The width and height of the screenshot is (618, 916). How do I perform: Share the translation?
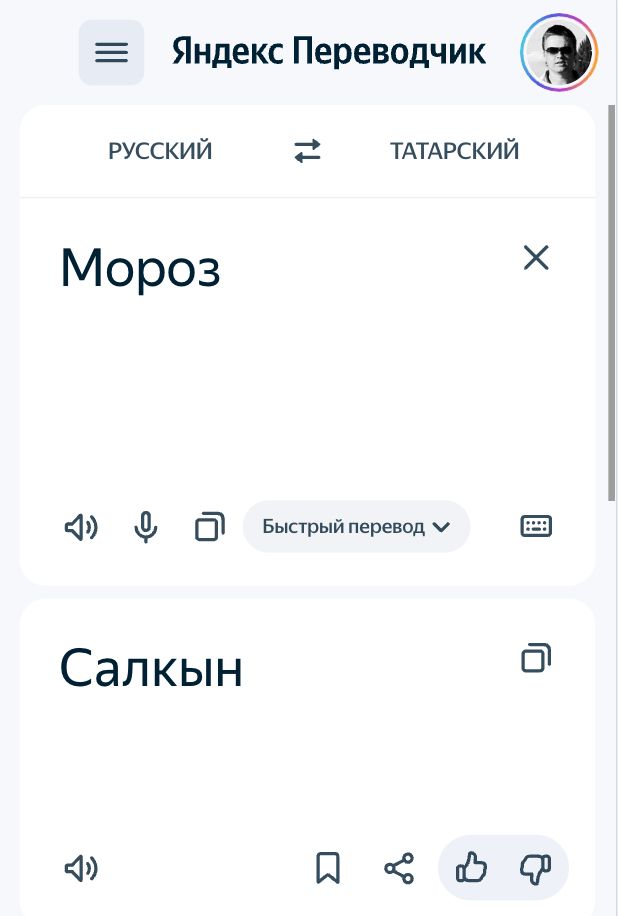point(399,868)
